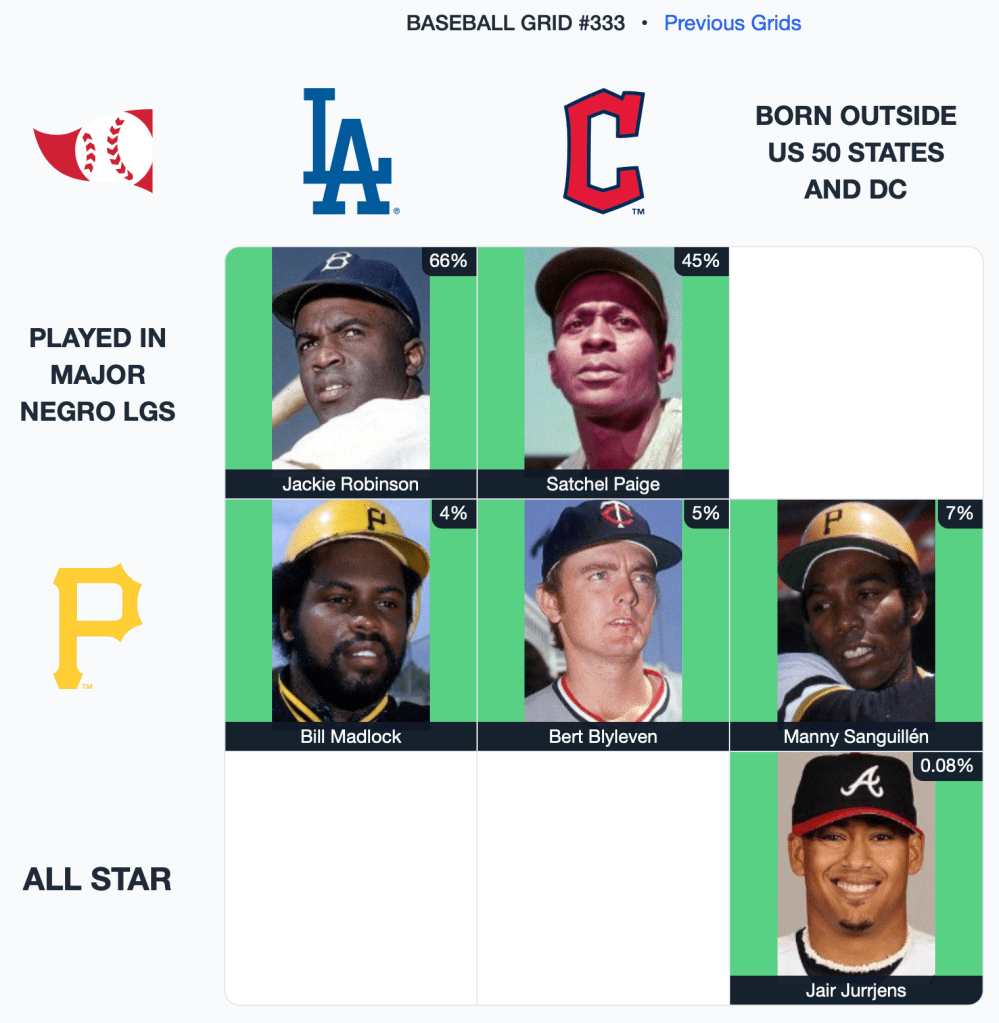Screen dimensions: 999x1023
Task: Open the Manny Sanguillén answer tile
Action: click(x=856, y=624)
